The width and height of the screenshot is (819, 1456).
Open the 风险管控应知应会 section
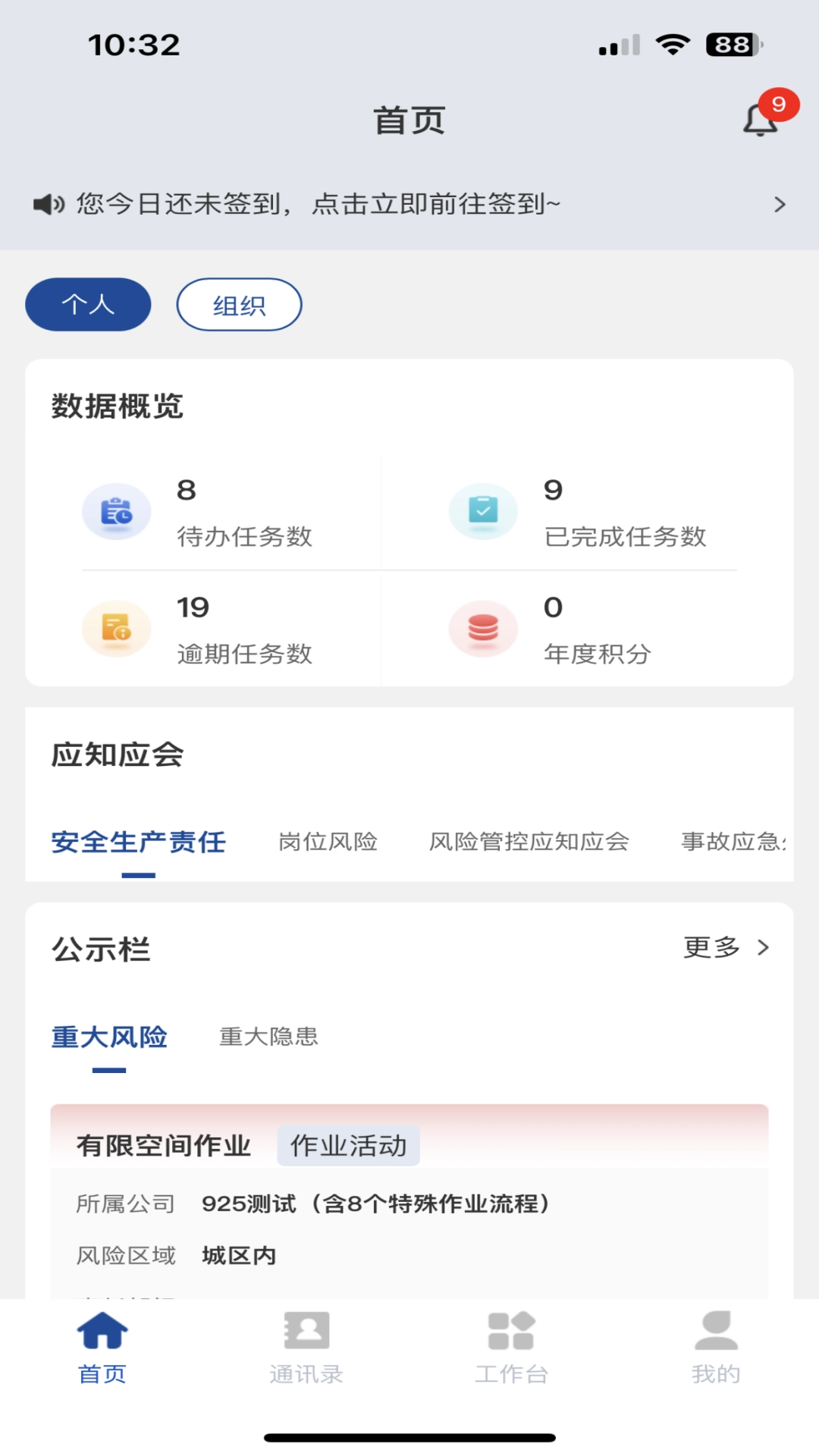coord(529,842)
